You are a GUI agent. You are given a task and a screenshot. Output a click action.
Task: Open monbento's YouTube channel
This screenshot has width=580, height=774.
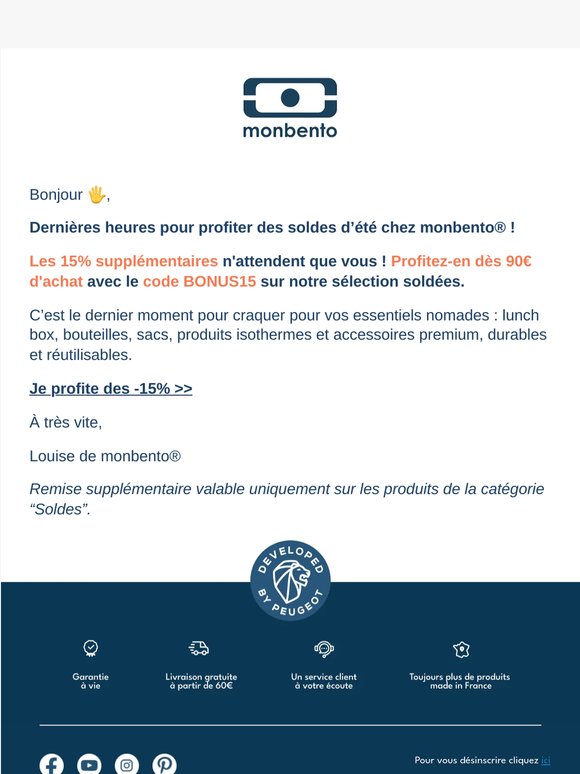pyautogui.click(x=89, y=764)
